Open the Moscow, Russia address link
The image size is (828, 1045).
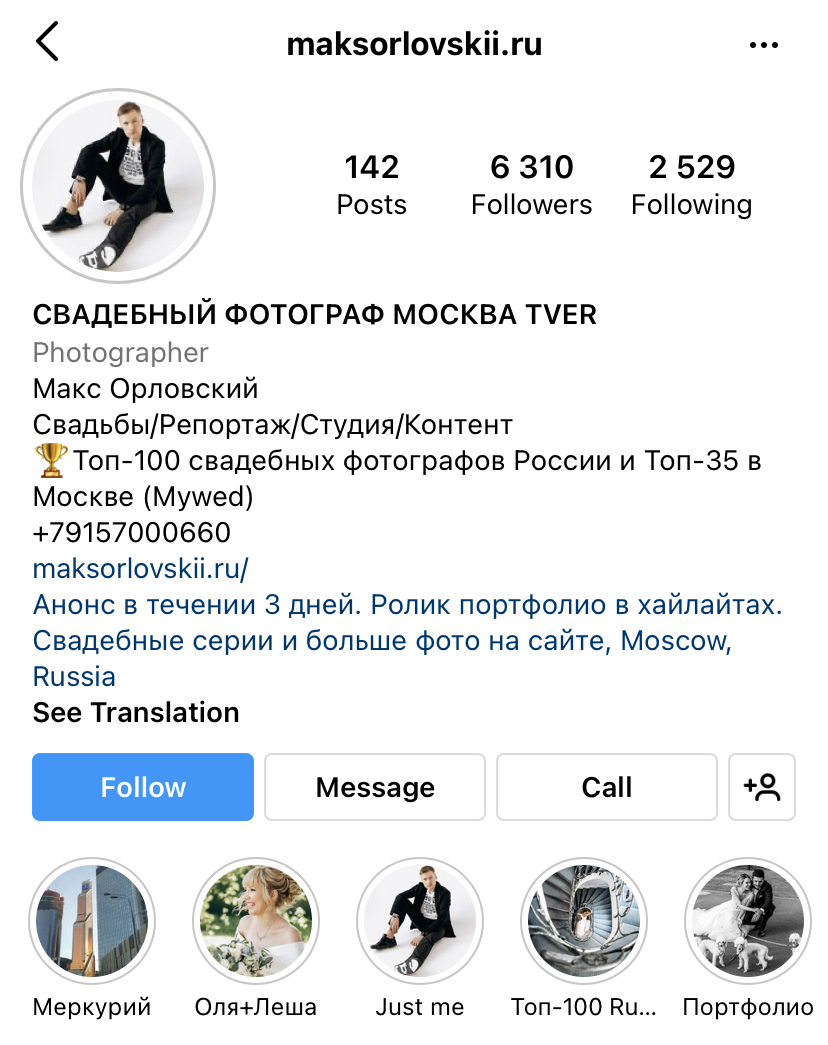pos(675,641)
